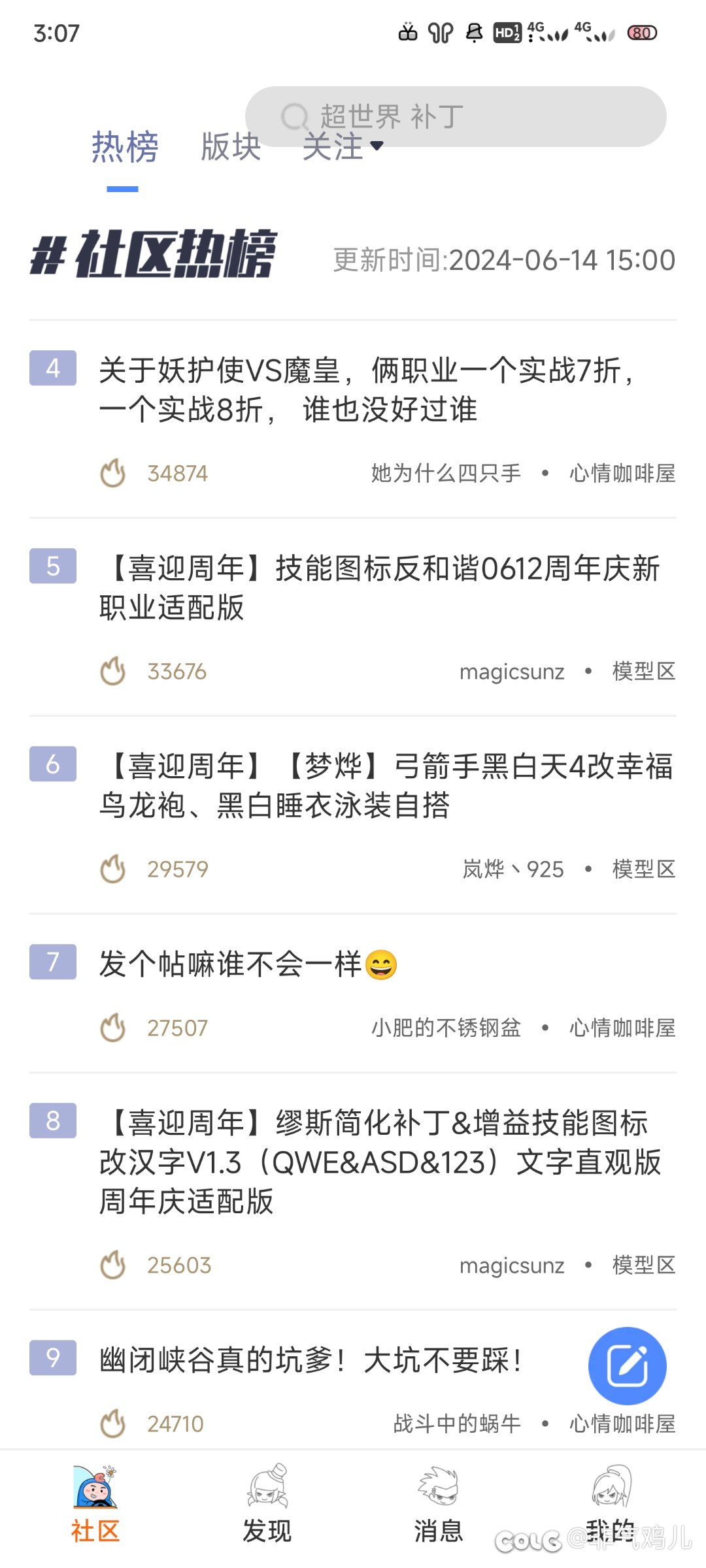Compose a new post with the blue pencil button
Screen dimensions: 706x1568
coord(627,1365)
